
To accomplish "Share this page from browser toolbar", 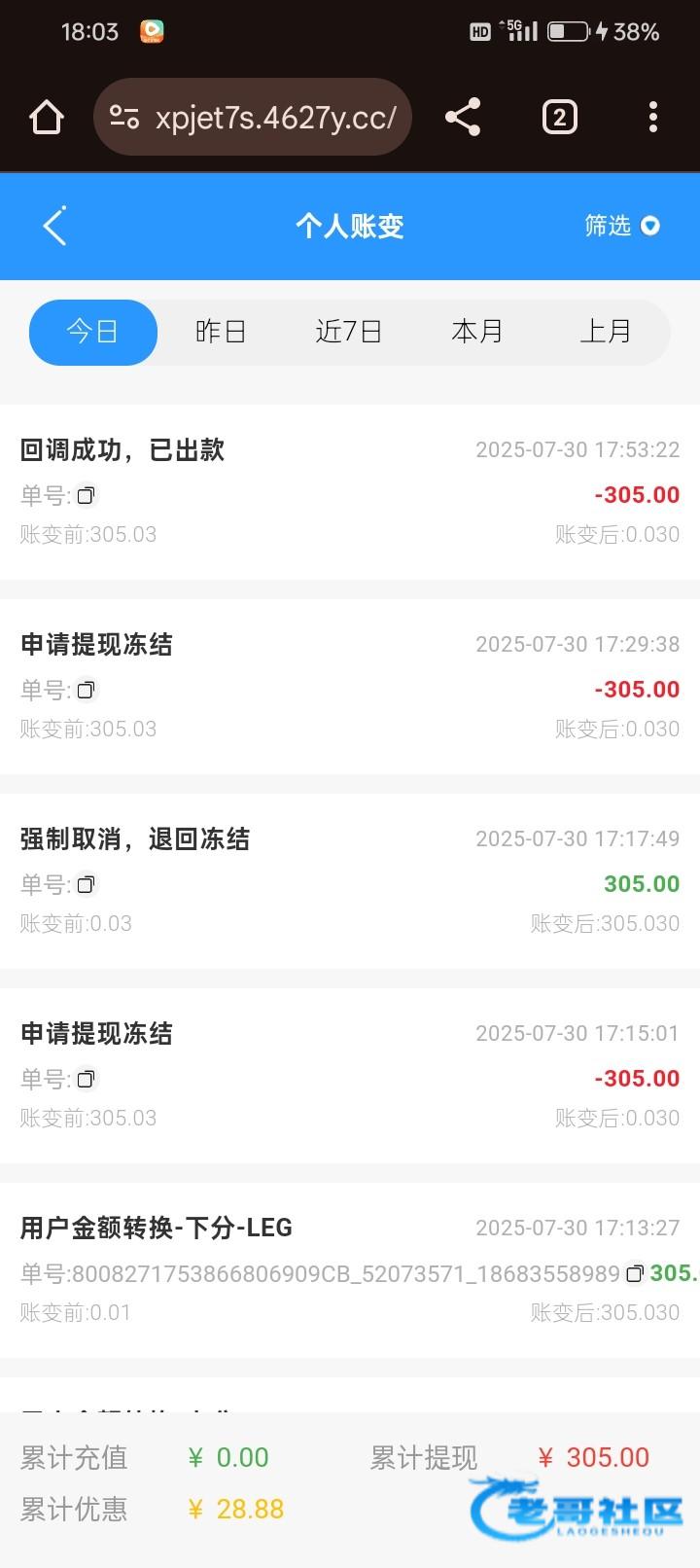I will point(463,118).
